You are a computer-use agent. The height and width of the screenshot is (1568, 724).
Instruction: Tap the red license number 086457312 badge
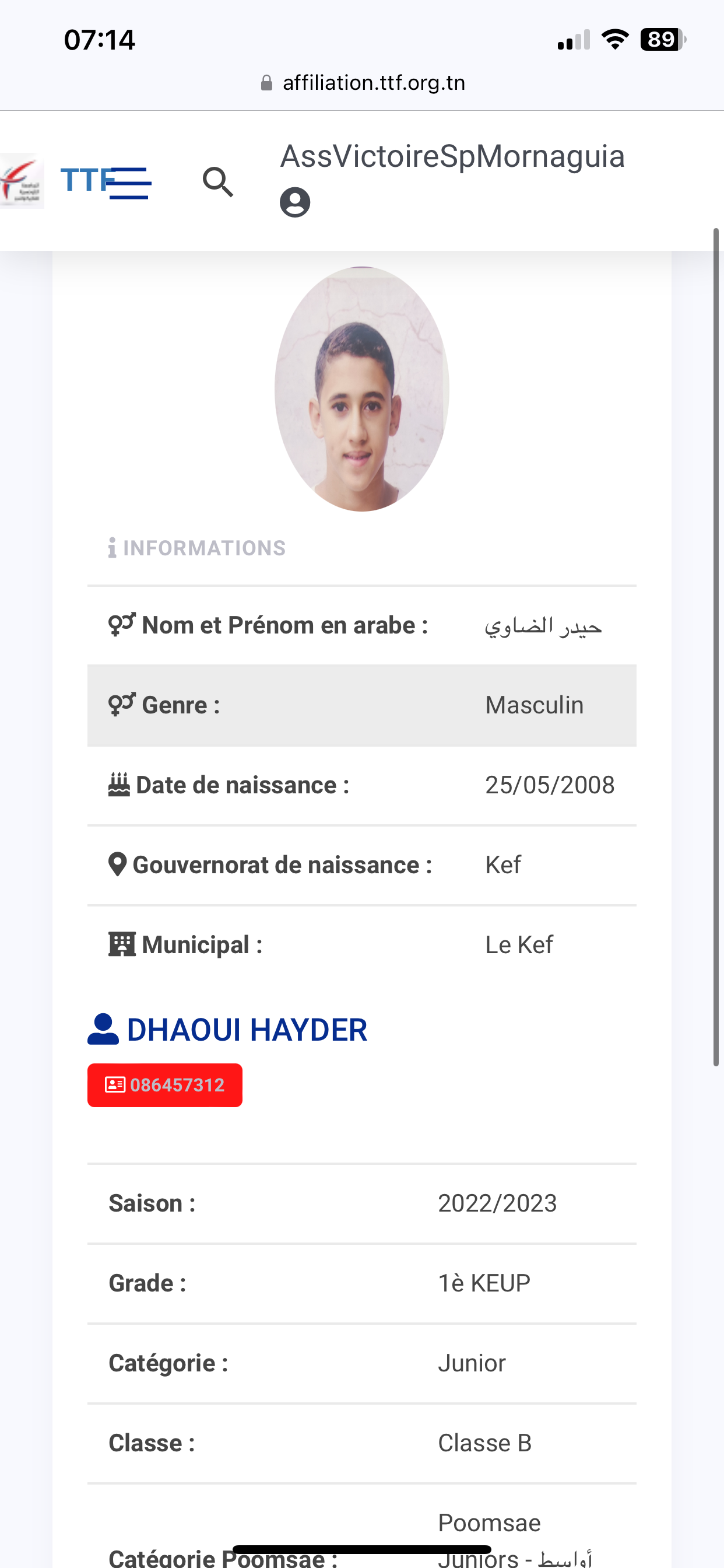pyautogui.click(x=165, y=1086)
